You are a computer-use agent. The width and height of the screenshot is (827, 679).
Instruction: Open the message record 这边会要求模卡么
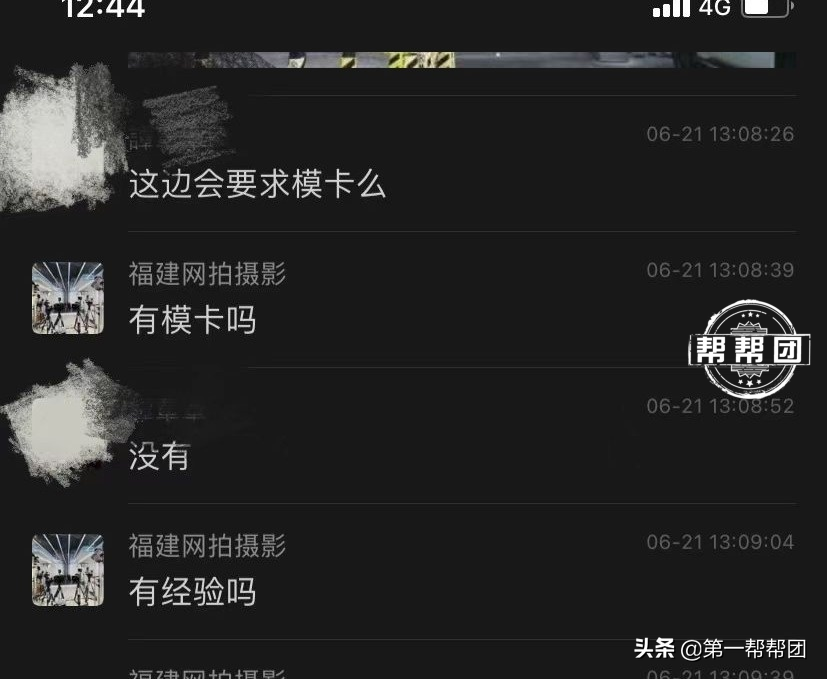258,185
